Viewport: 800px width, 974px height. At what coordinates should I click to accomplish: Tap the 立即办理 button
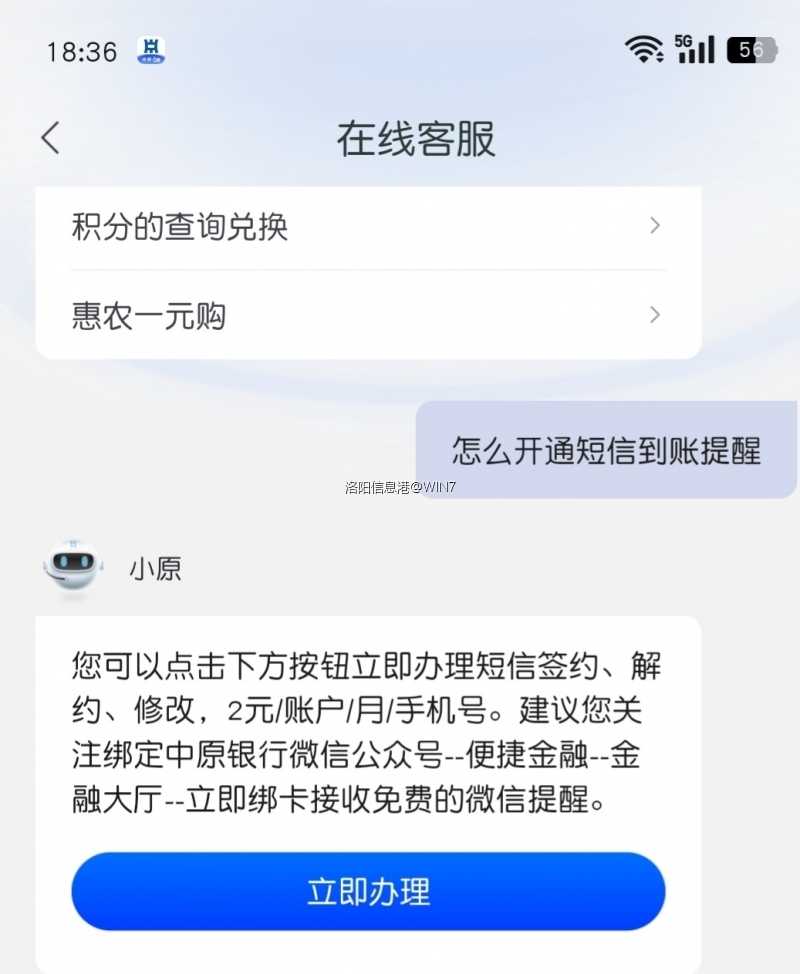[368, 891]
